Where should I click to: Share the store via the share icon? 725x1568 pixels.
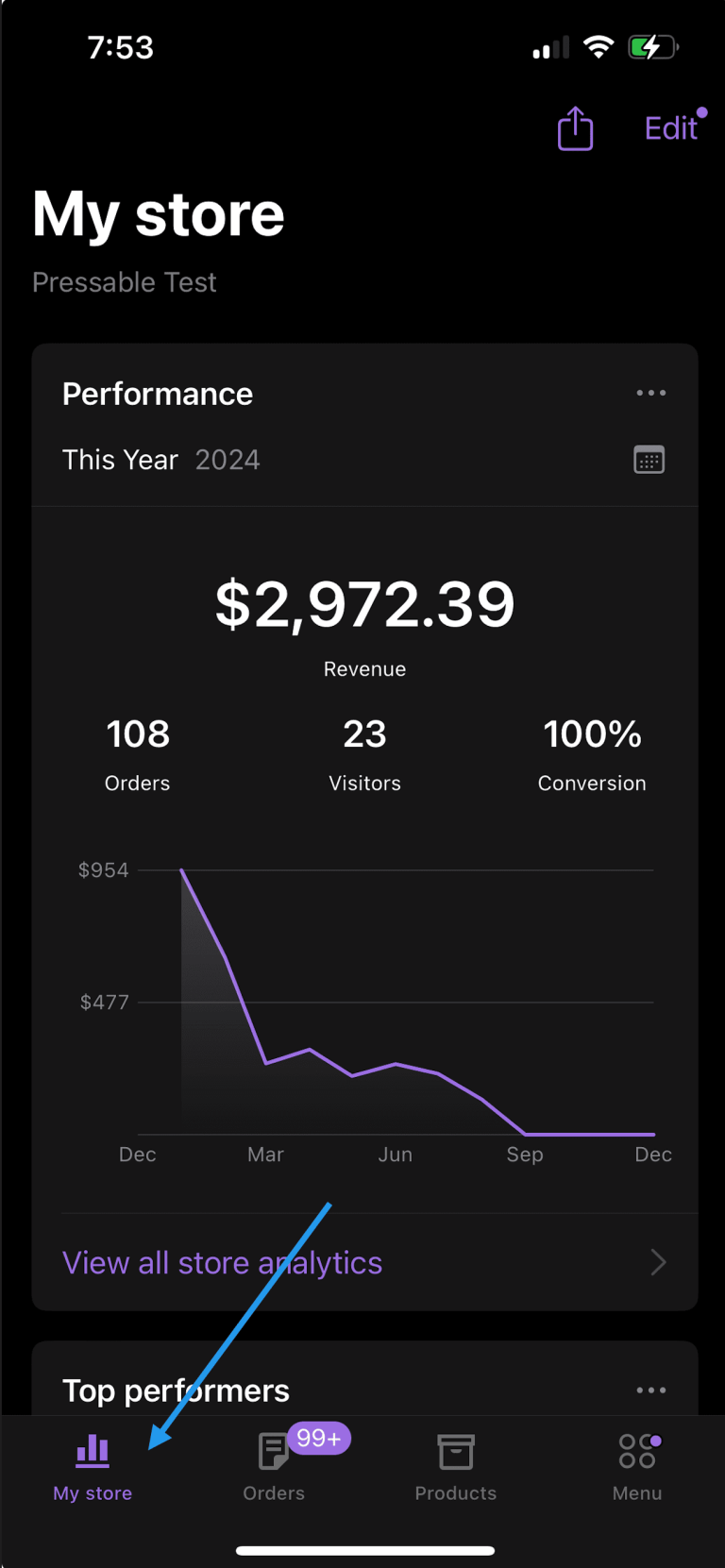[575, 128]
